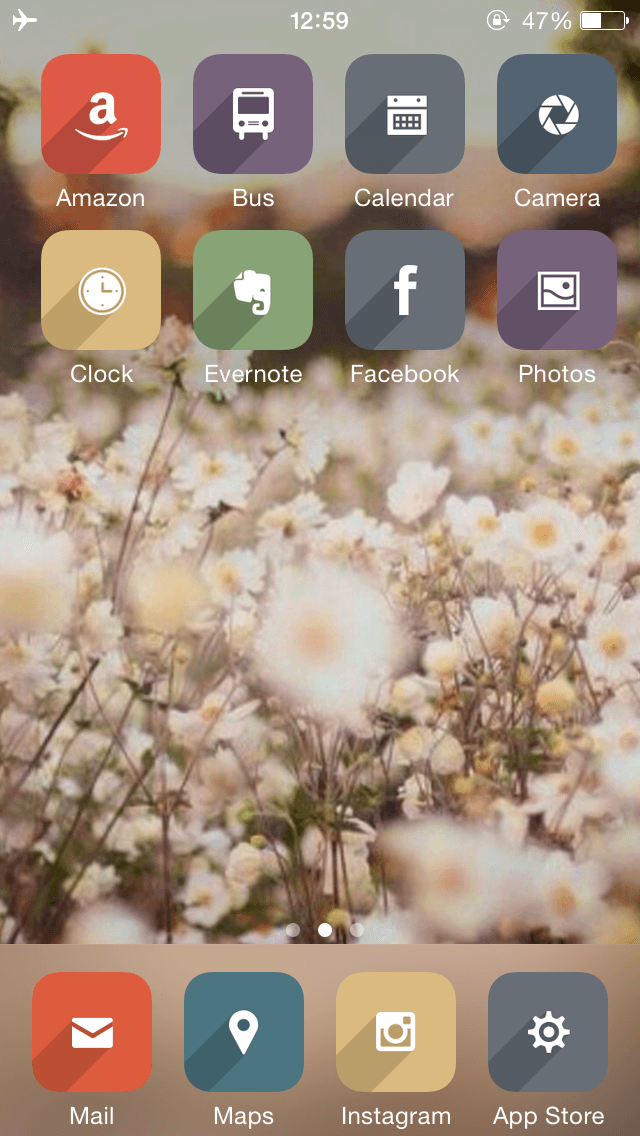Viewport: 640px width, 1136px height.
Task: Open the App Store gear icon
Action: pyautogui.click(x=548, y=1032)
